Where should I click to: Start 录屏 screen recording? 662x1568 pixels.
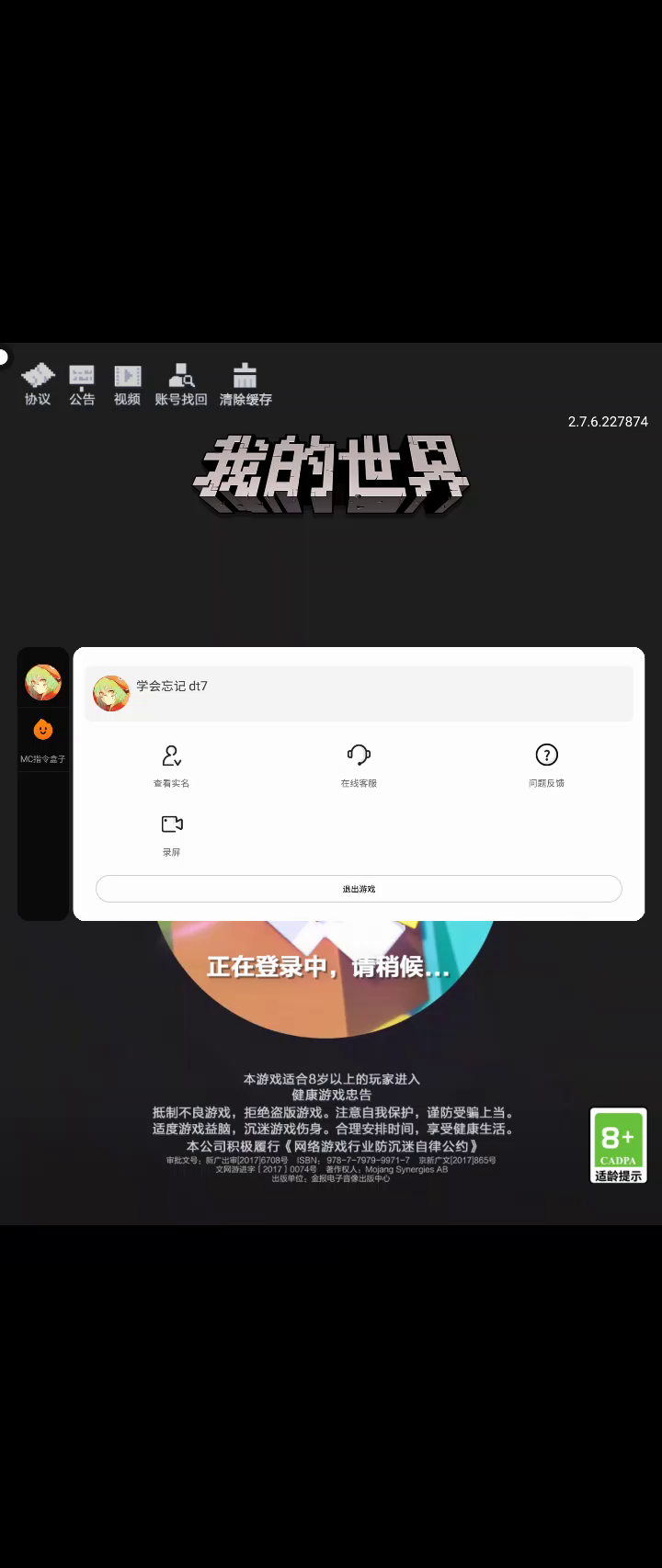(171, 834)
